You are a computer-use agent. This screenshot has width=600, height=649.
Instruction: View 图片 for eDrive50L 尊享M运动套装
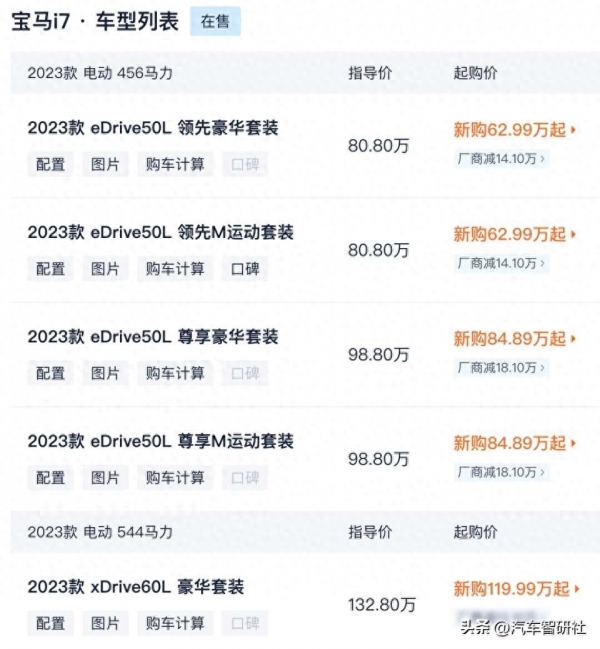coord(105,478)
